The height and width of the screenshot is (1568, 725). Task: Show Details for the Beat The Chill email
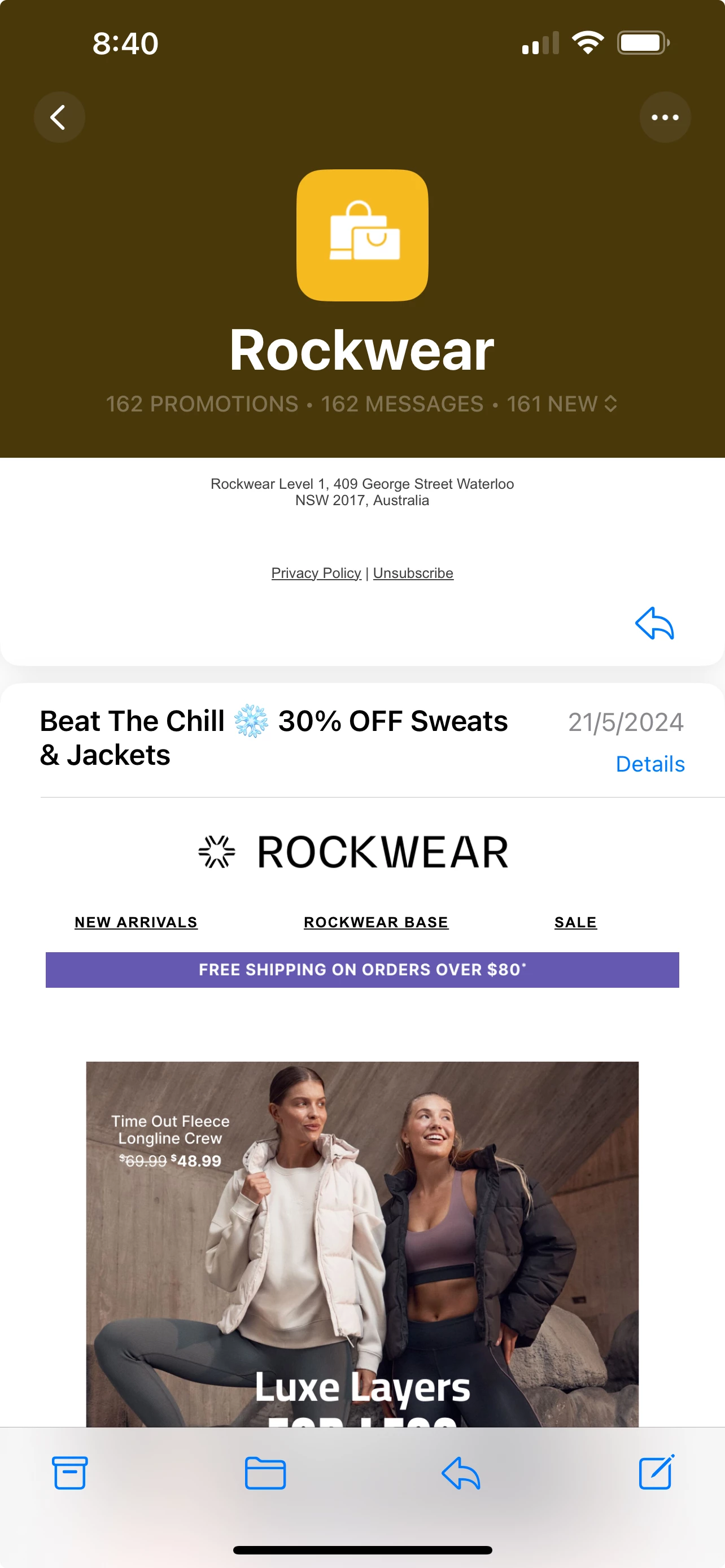point(649,764)
